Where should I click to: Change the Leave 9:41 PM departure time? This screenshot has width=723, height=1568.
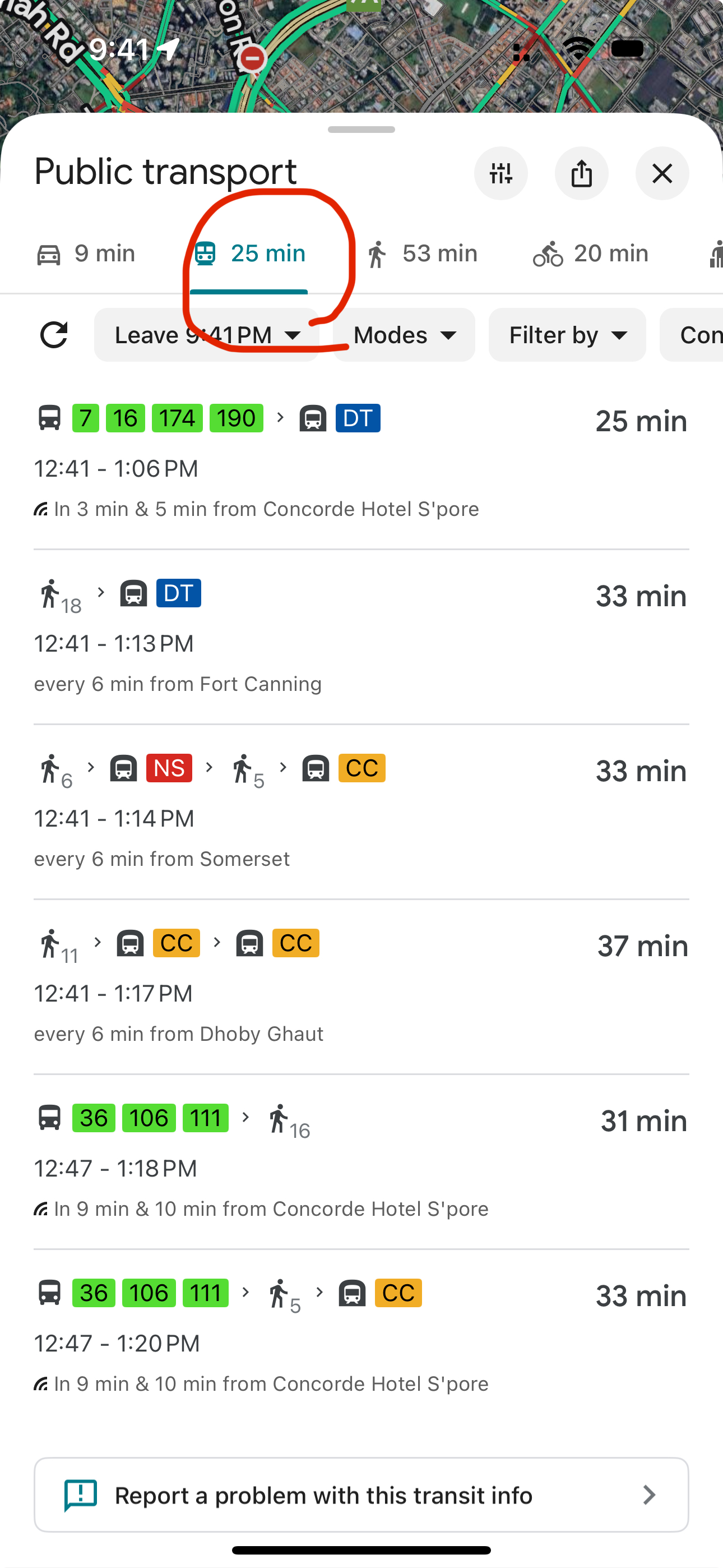[x=207, y=335]
